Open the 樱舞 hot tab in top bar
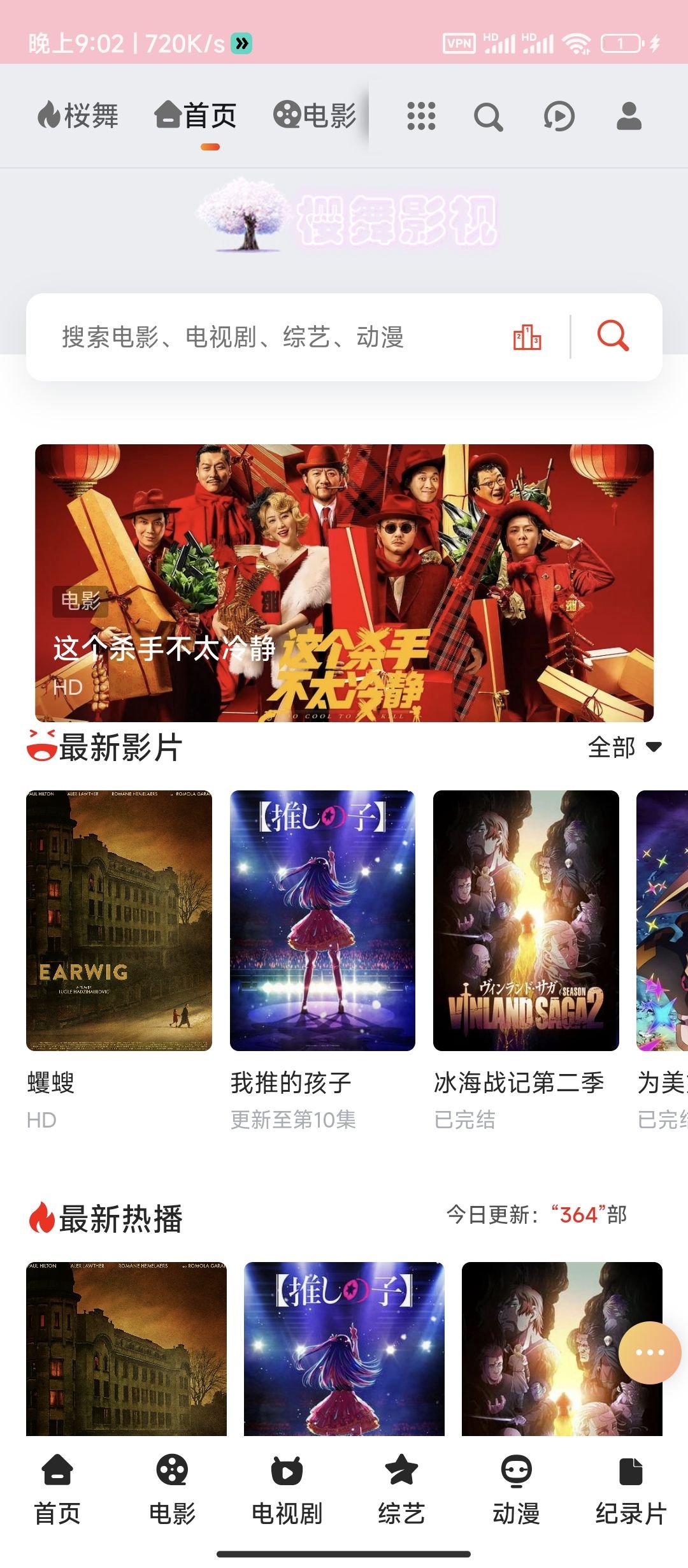688x1568 pixels. 78,116
